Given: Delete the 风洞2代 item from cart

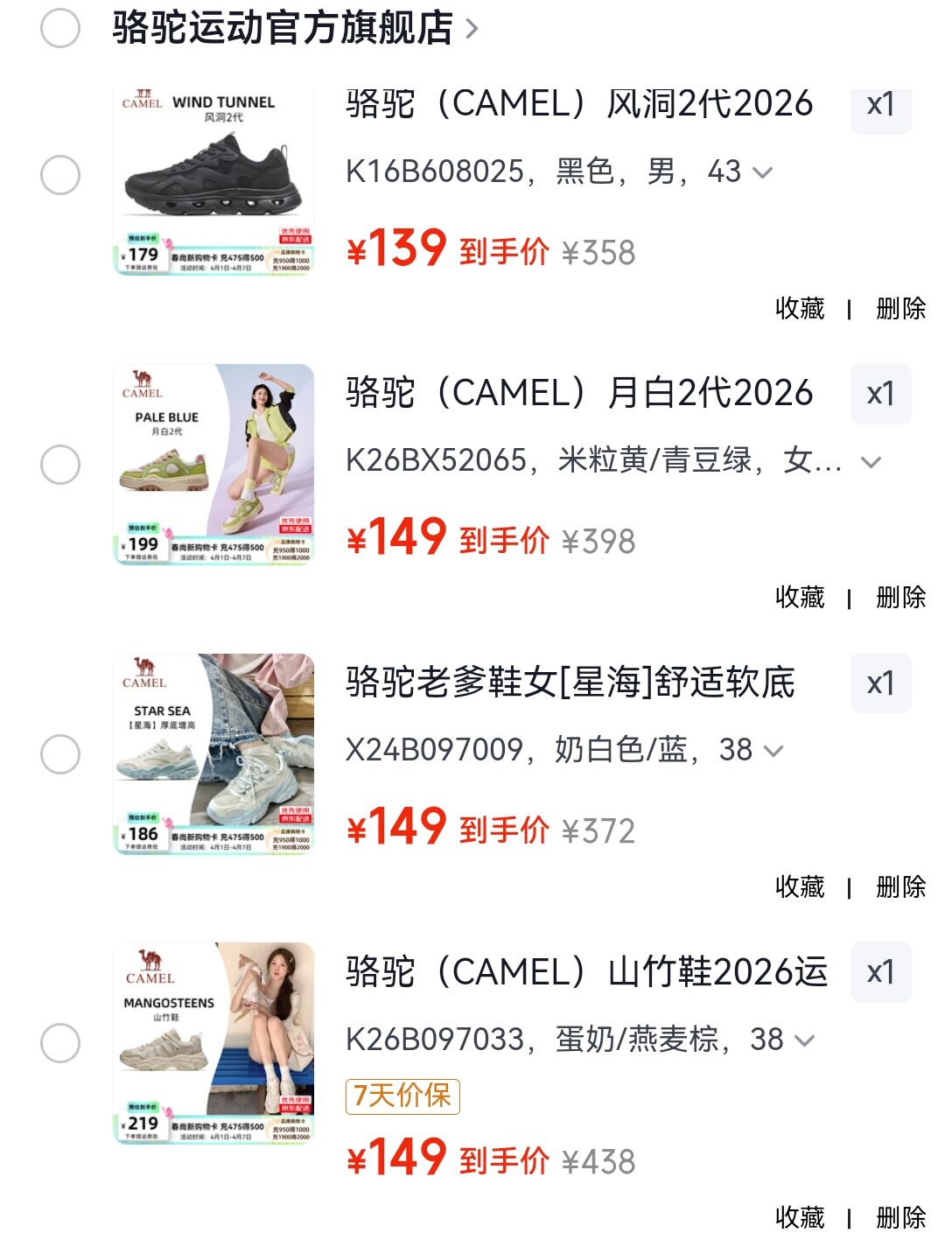Looking at the screenshot, I should (x=900, y=308).
